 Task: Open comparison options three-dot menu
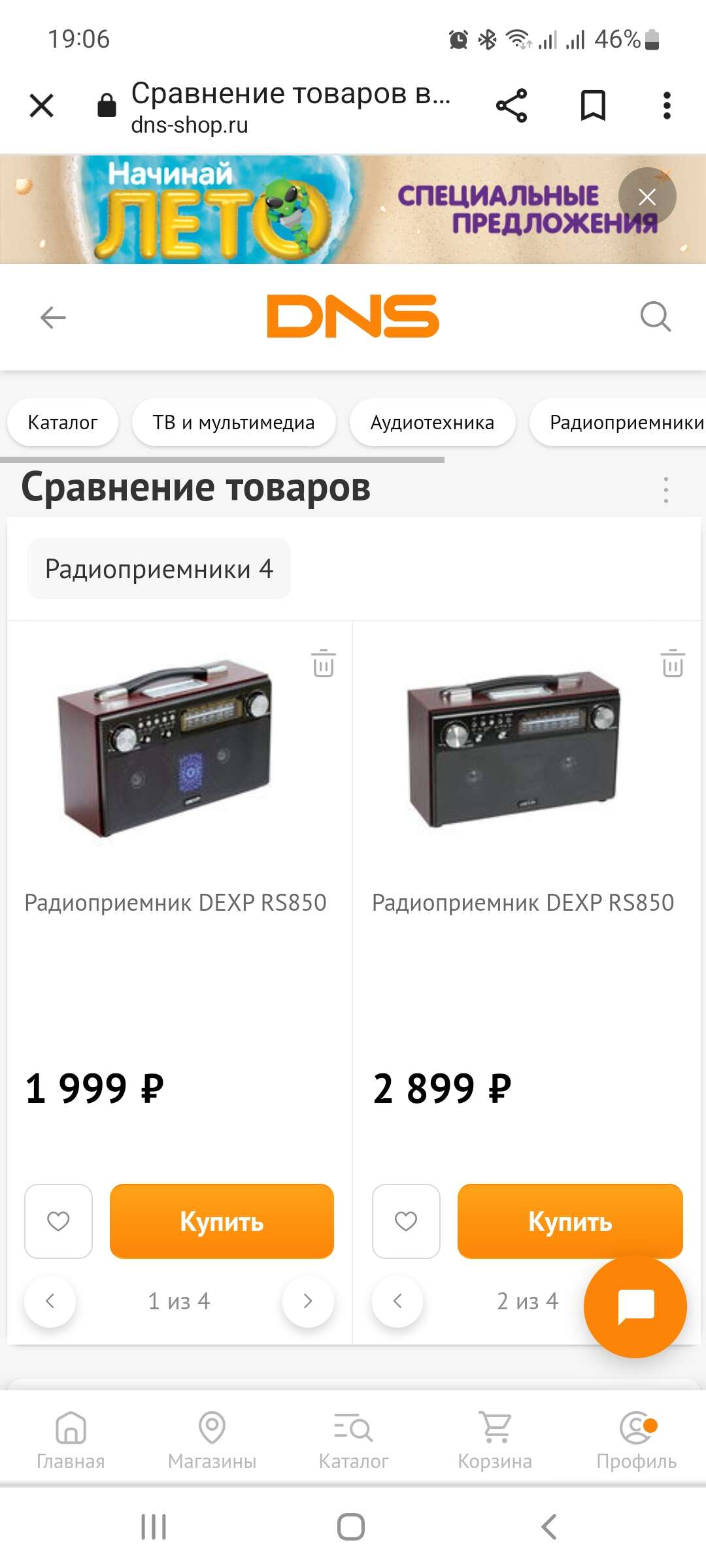click(x=666, y=490)
